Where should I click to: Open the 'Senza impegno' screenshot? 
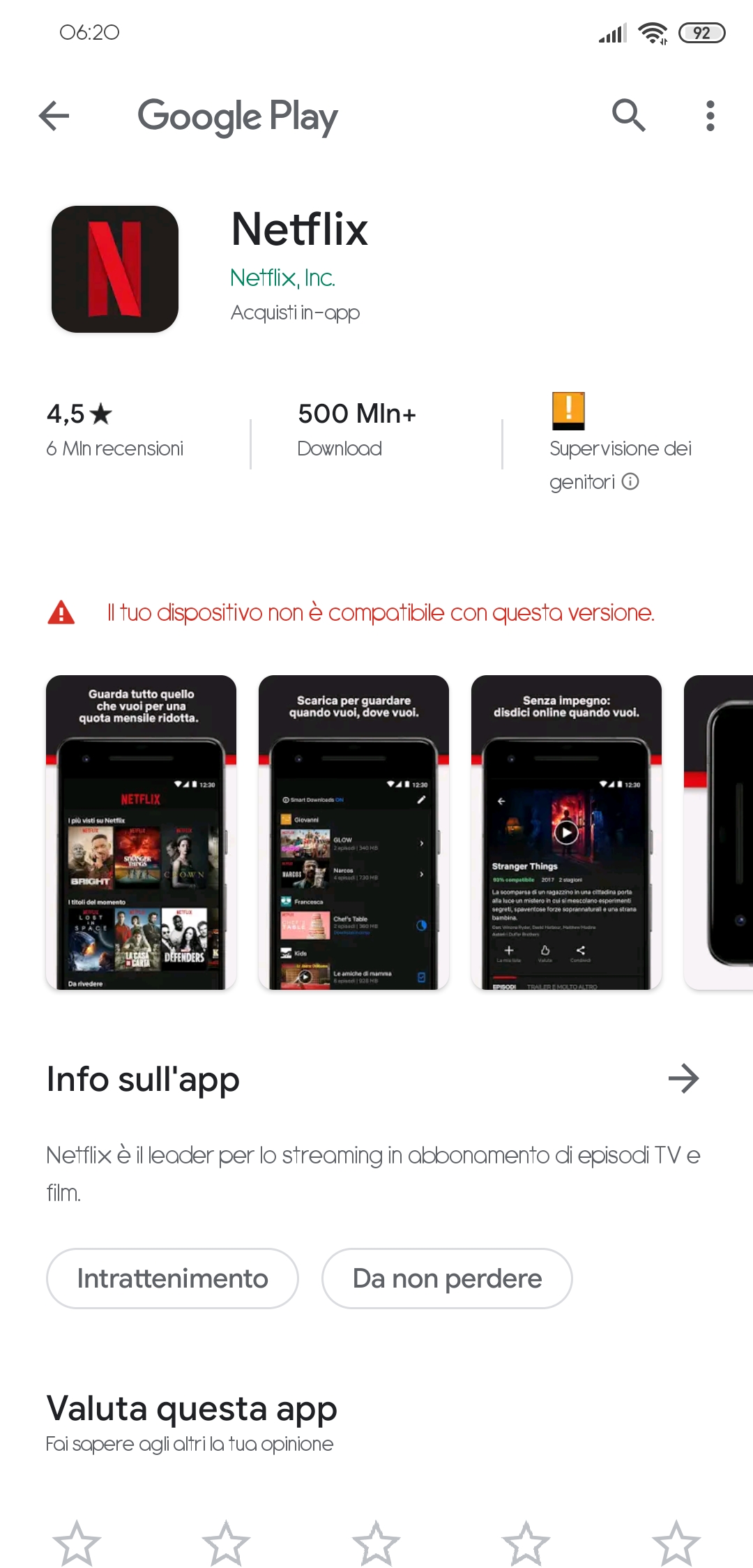566,831
